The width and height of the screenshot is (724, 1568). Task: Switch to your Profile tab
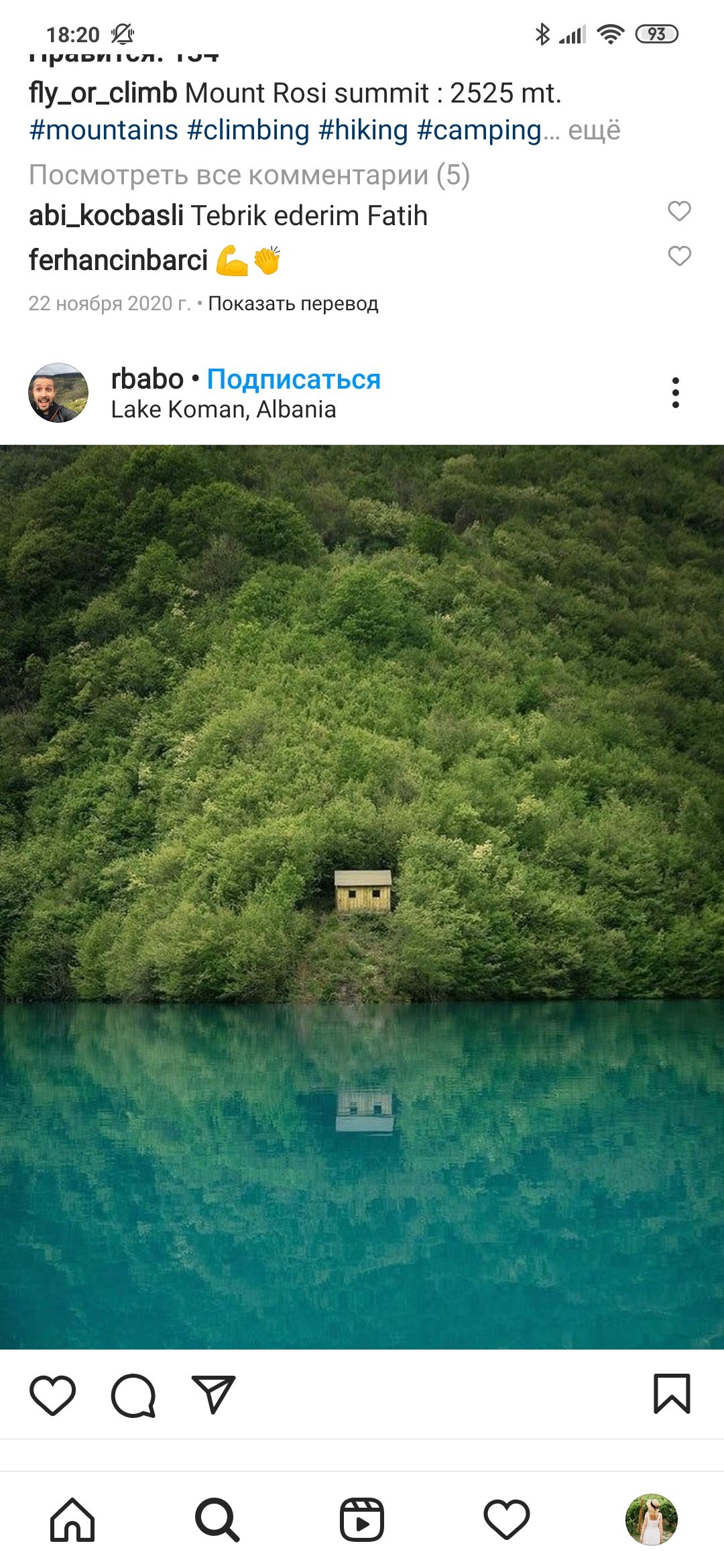click(x=651, y=1520)
